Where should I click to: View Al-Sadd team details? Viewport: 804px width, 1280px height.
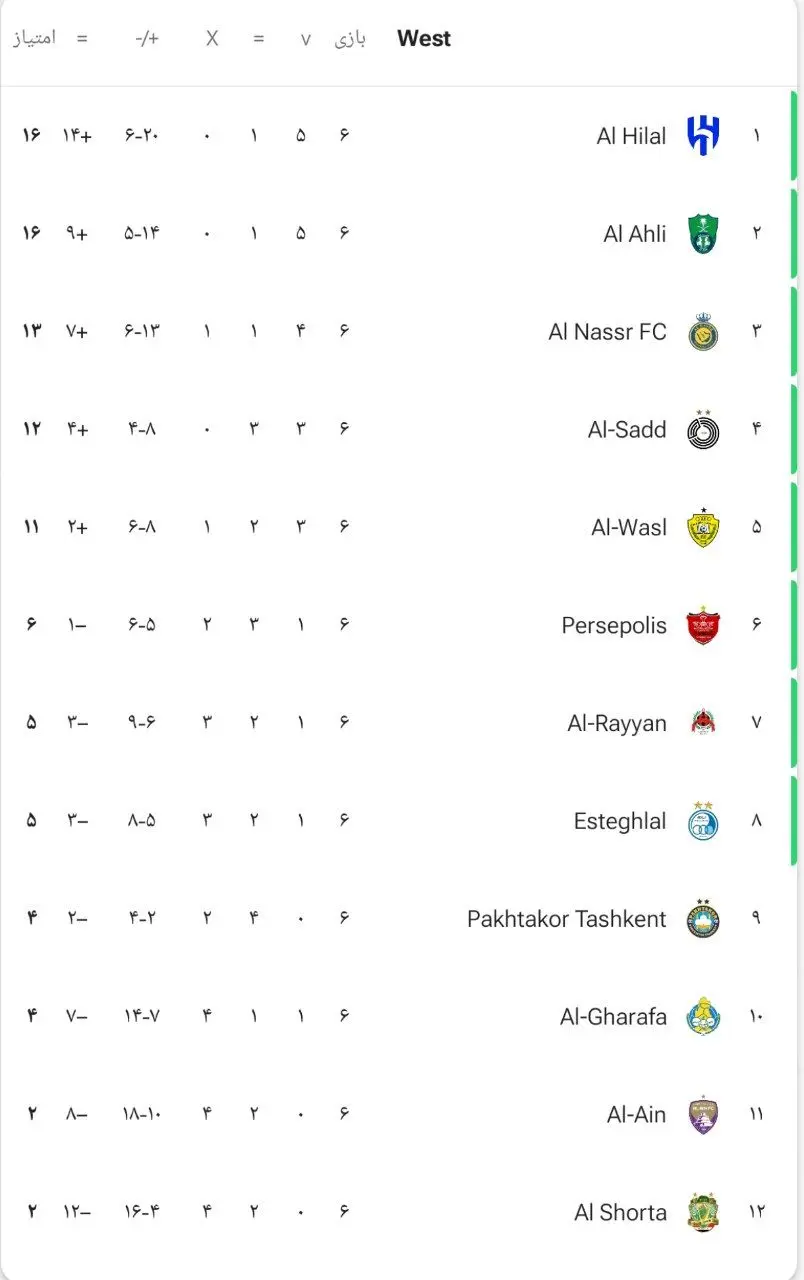[x=627, y=430]
